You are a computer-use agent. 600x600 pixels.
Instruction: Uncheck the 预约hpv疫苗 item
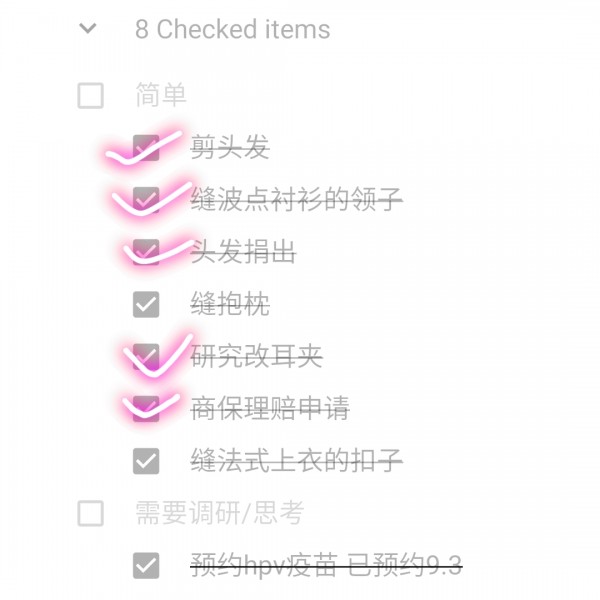(146, 565)
